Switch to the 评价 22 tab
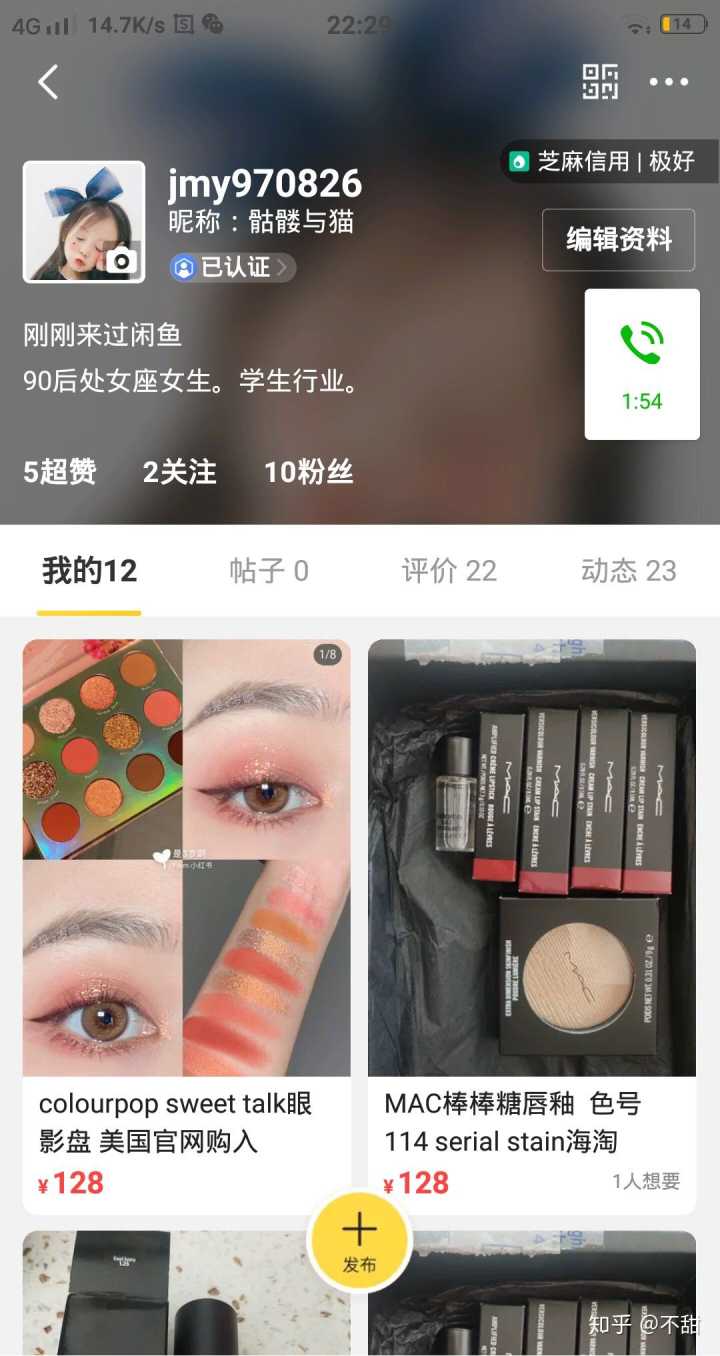The width and height of the screenshot is (720, 1356). [449, 571]
